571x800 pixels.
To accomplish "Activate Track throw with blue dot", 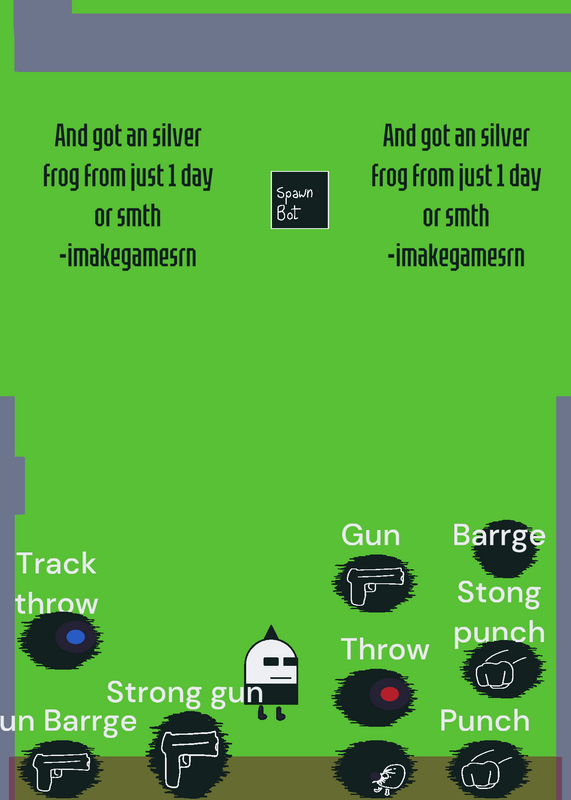I will (60, 640).
